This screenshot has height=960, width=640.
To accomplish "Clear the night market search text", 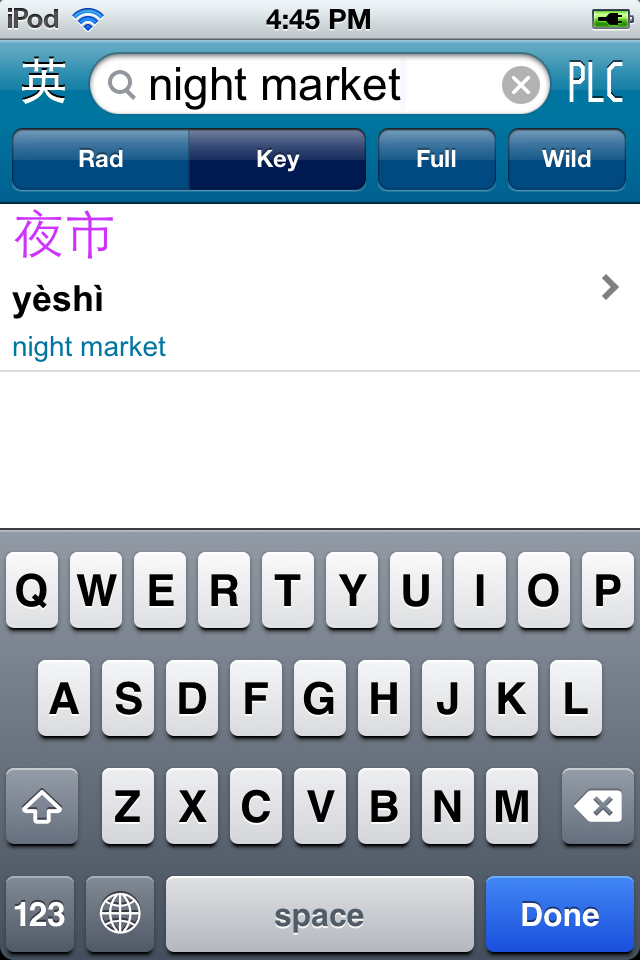I will (520, 86).
